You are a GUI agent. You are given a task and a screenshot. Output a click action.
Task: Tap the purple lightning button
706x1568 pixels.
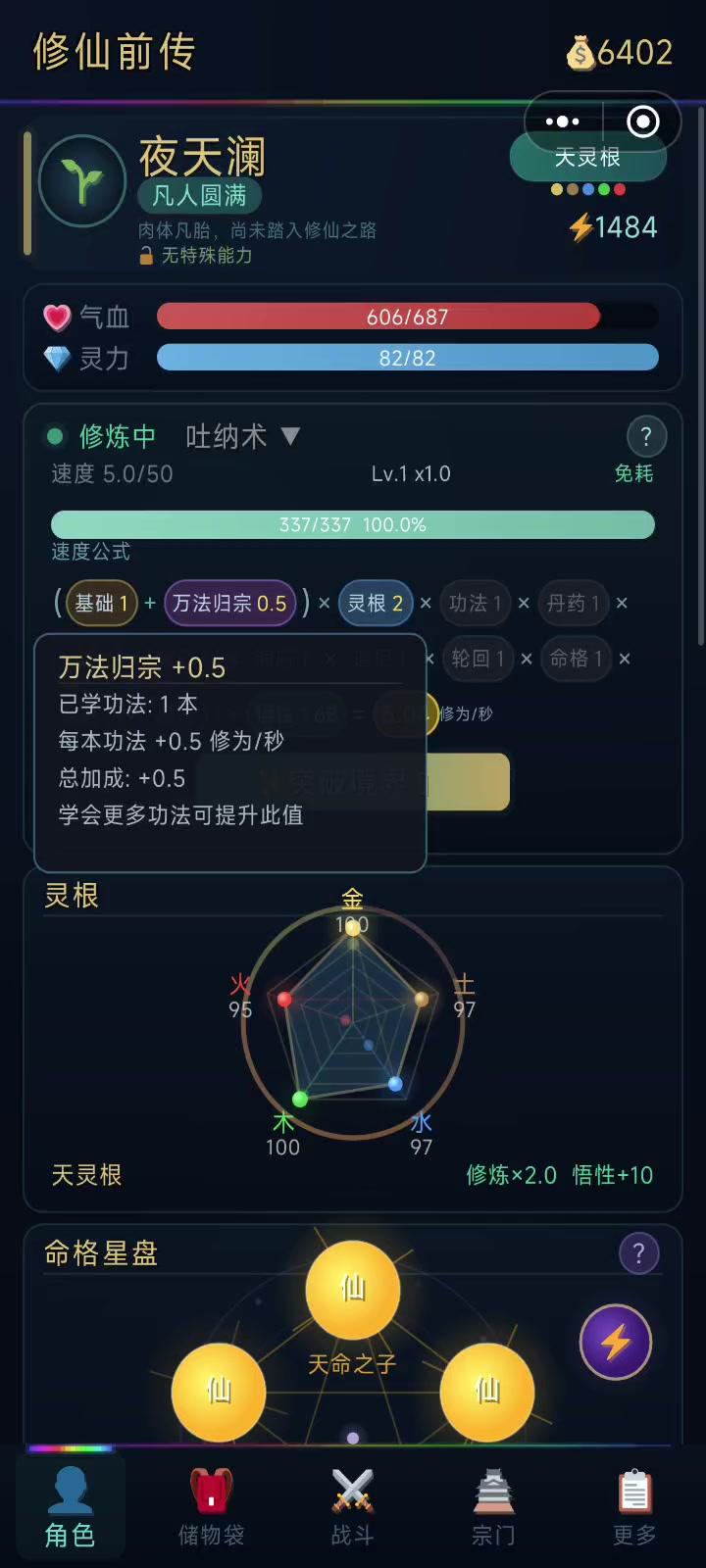click(616, 1342)
